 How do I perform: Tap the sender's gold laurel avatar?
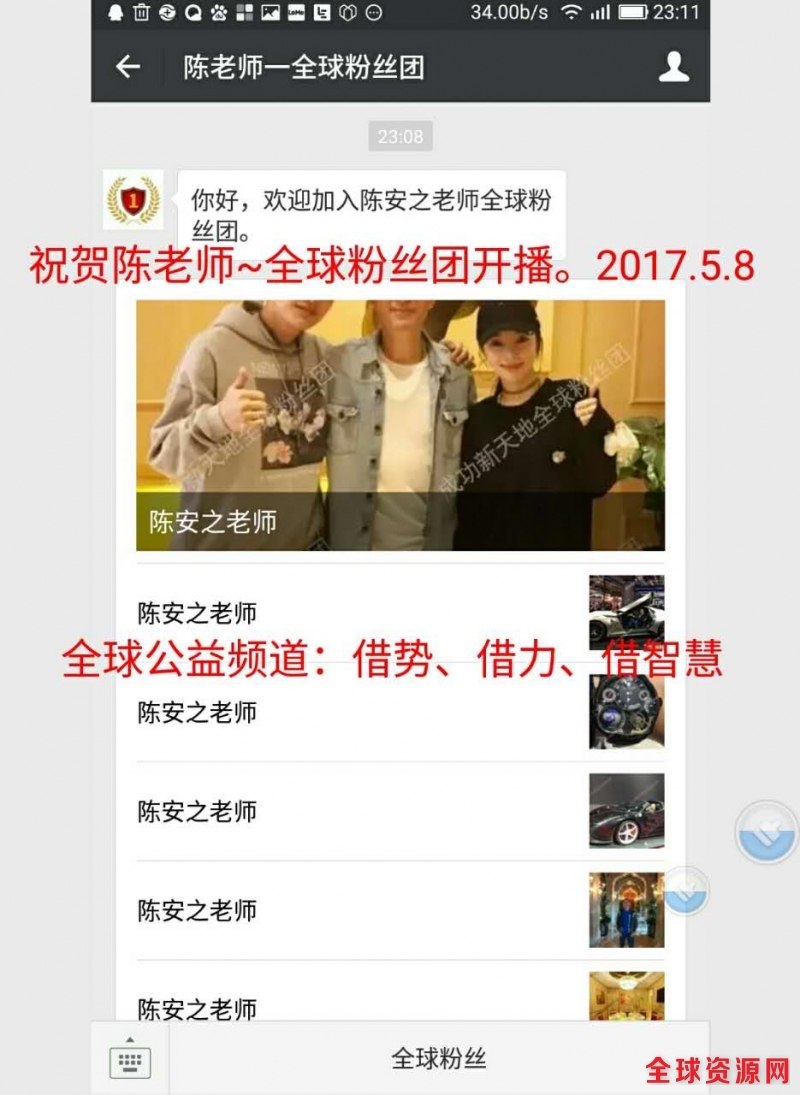133,199
